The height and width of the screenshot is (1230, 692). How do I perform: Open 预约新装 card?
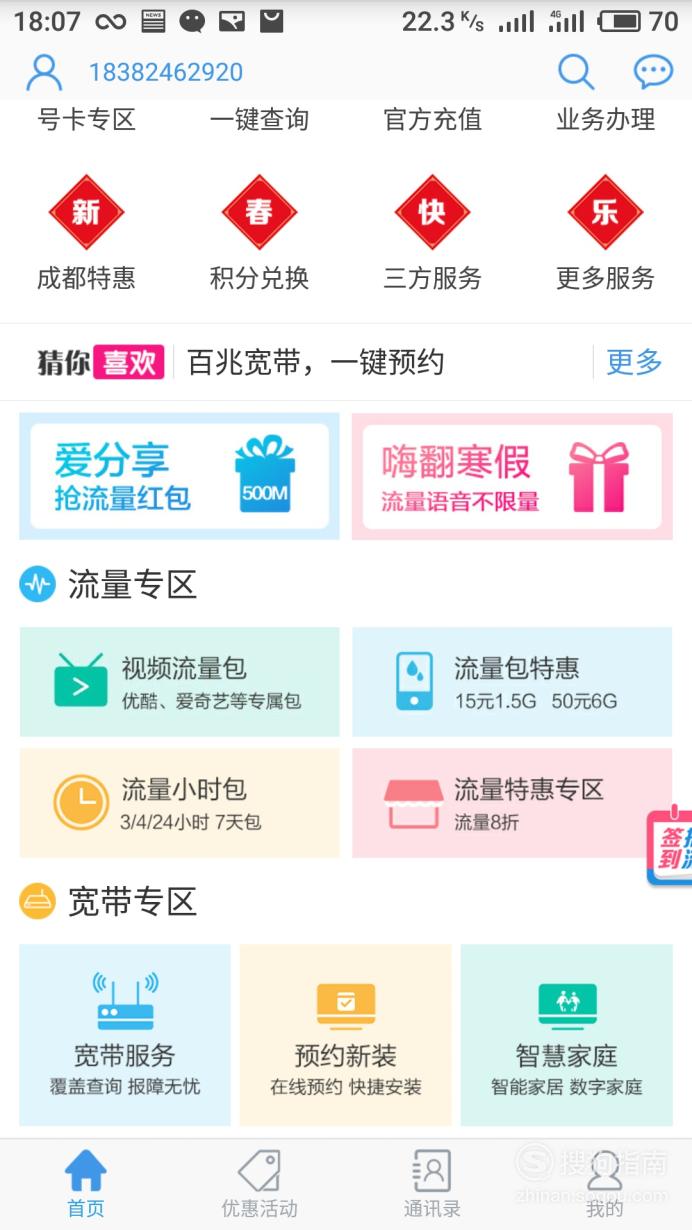[345, 1035]
